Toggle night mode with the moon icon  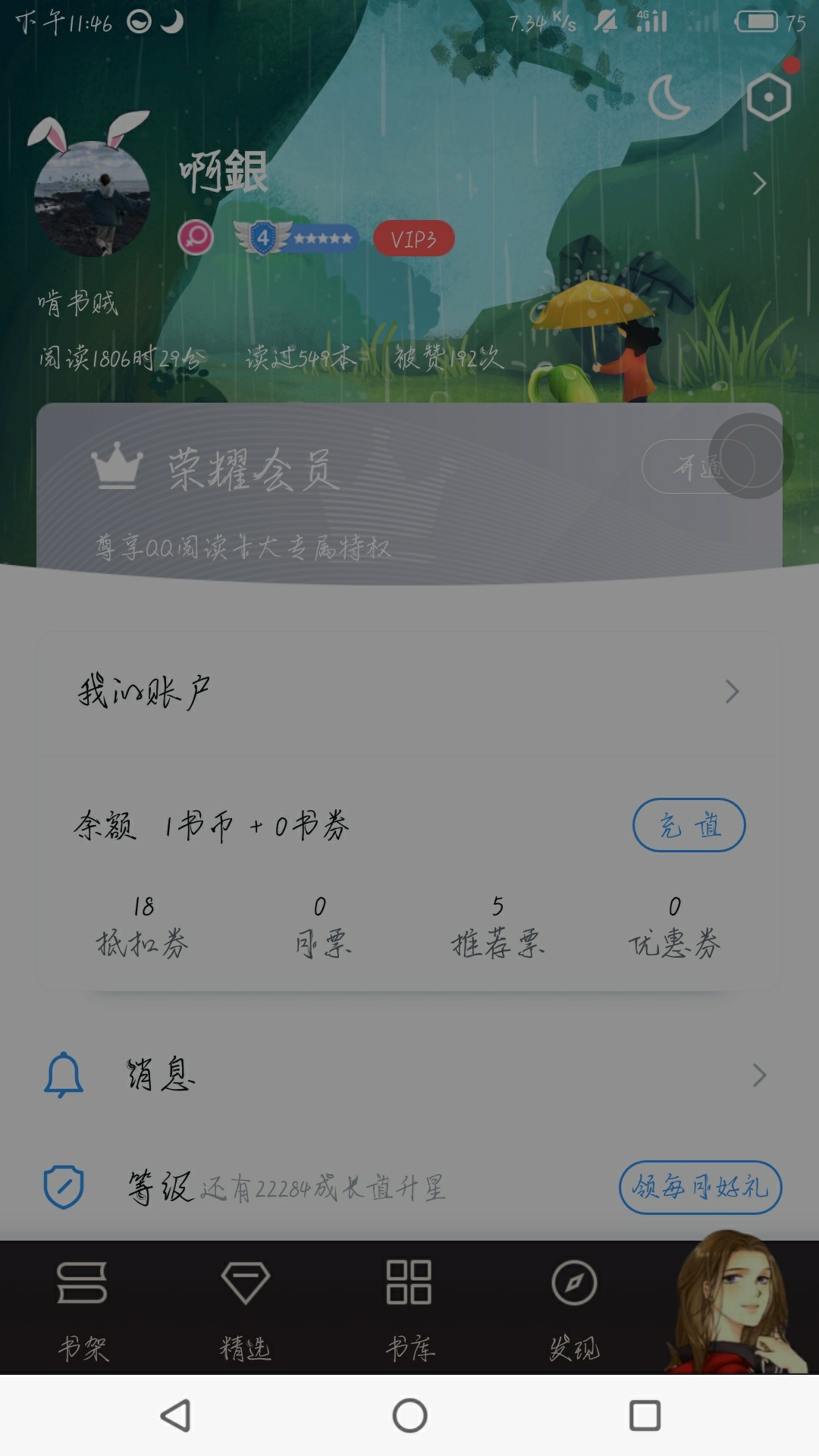click(x=668, y=97)
